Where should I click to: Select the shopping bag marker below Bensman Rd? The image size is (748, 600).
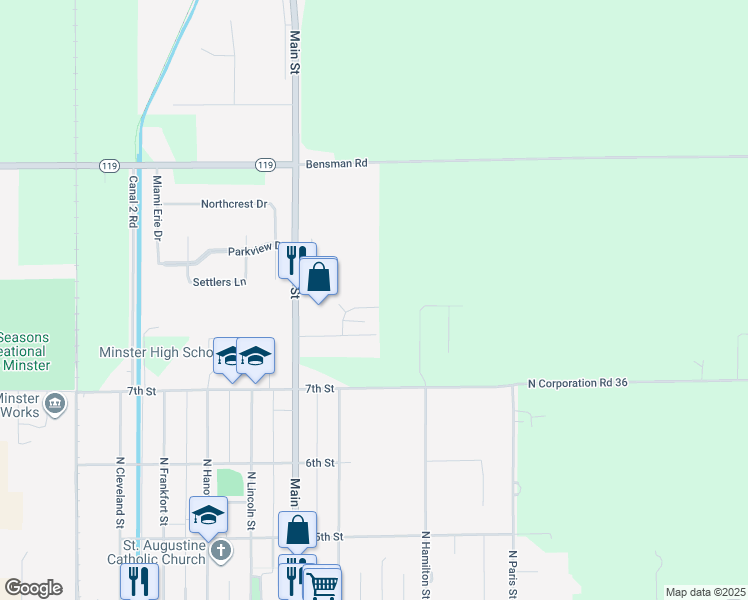[319, 279]
